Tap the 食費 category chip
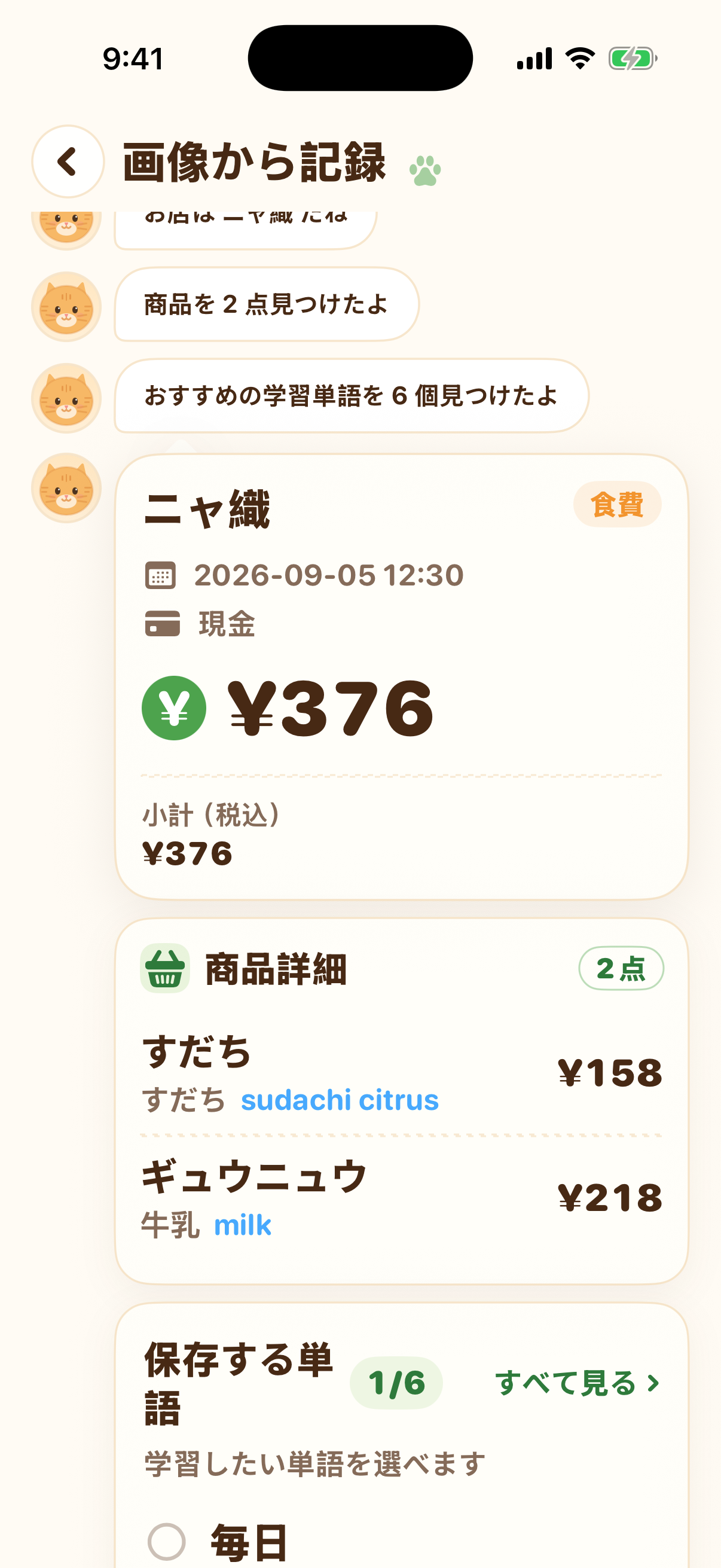The image size is (721, 1568). 617,505
